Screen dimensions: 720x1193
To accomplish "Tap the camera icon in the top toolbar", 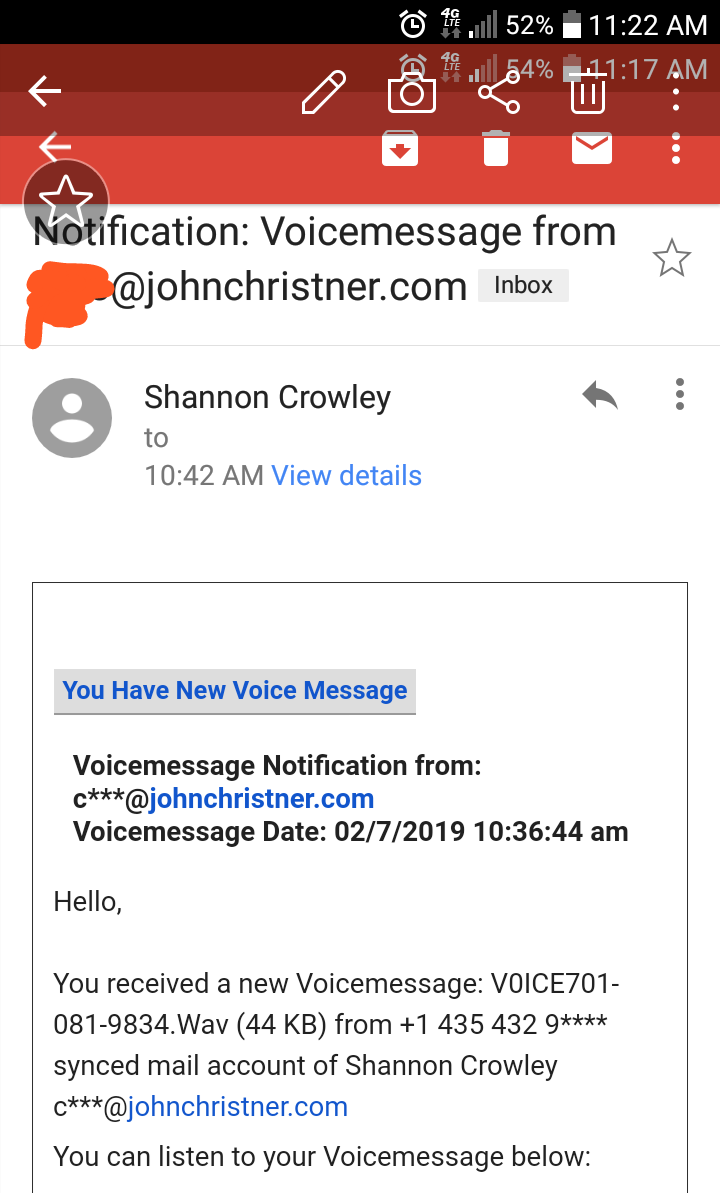I will point(412,93).
